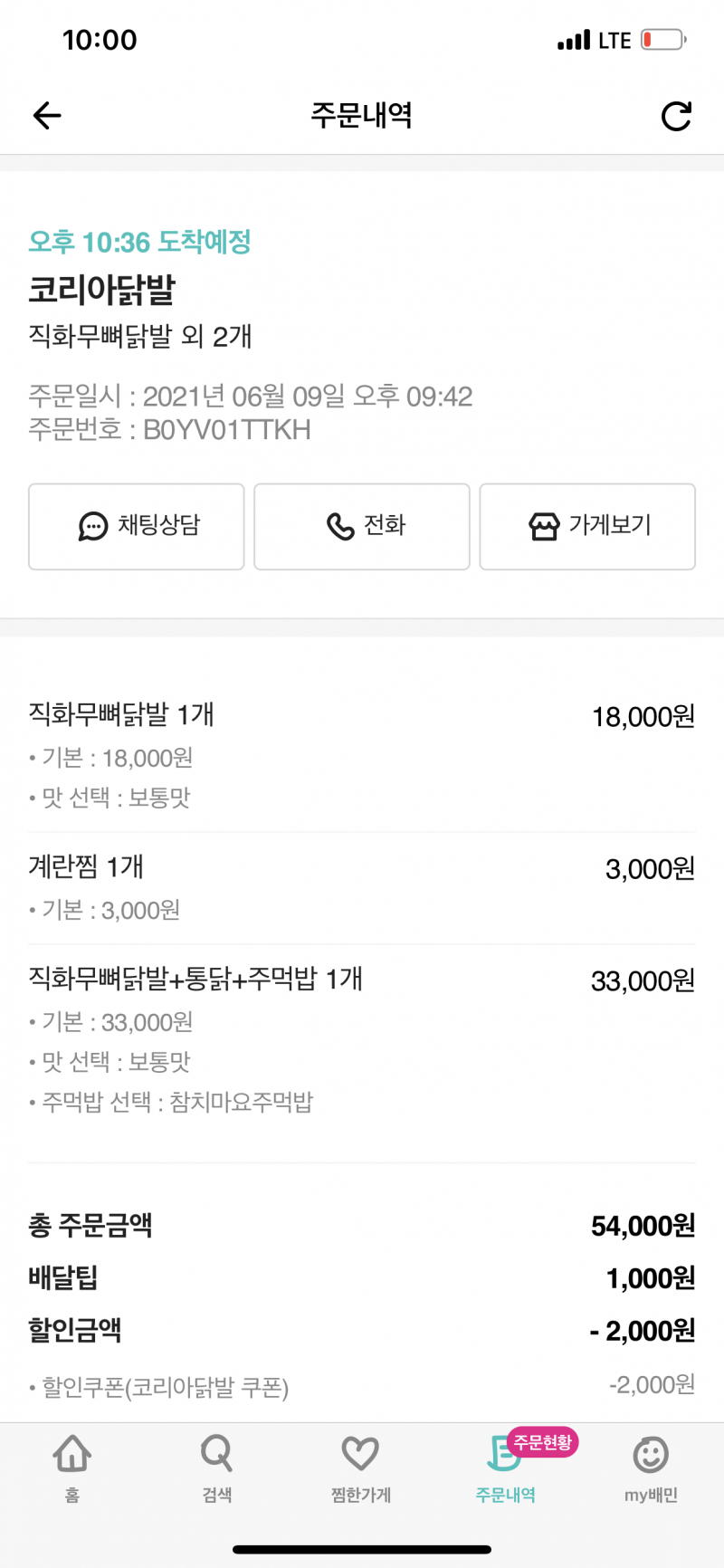Go to 찜한가게 favorites tab
Screen dimensions: 724x1568
(361, 1468)
